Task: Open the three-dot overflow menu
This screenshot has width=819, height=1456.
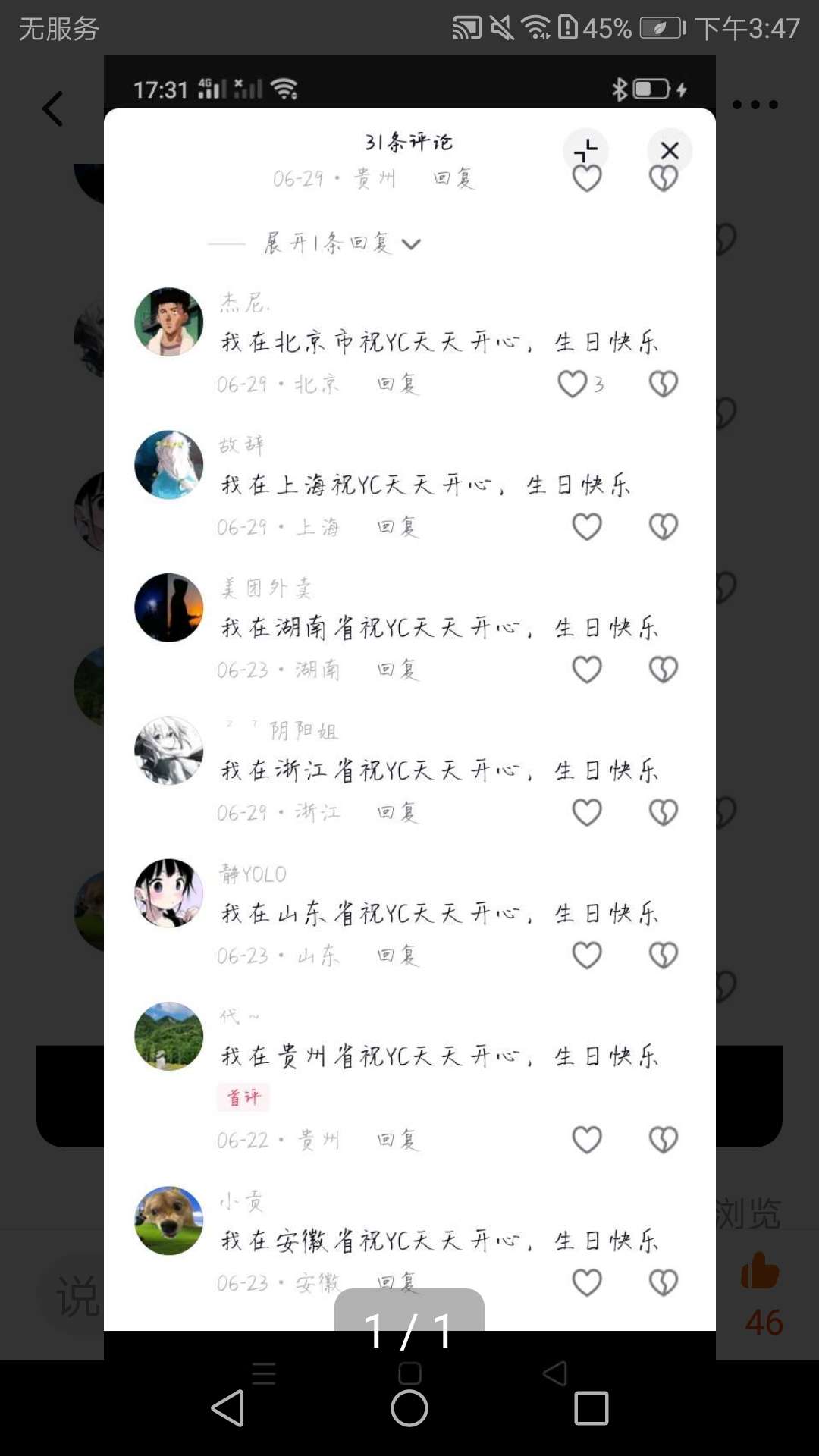Action: (x=755, y=105)
